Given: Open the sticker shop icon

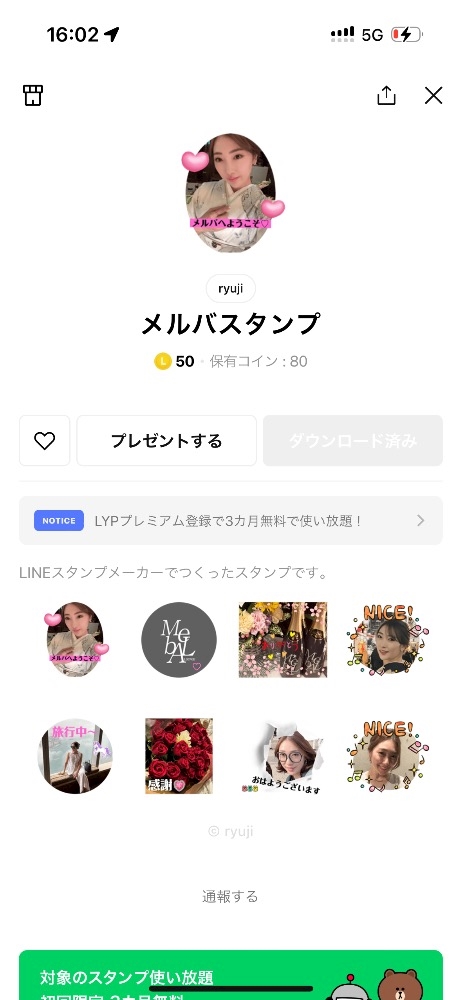Looking at the screenshot, I should click(33, 96).
